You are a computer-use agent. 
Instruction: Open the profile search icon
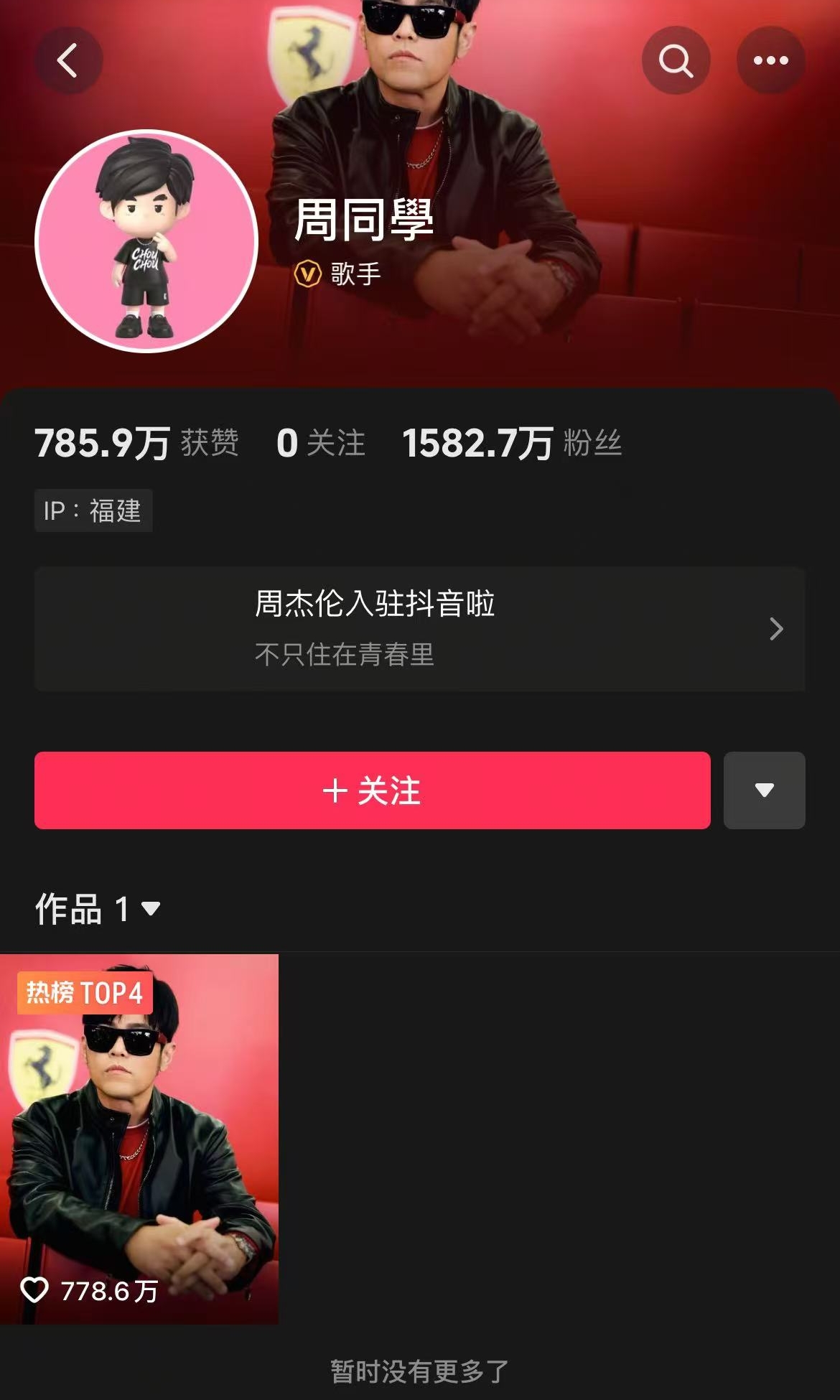tap(676, 60)
